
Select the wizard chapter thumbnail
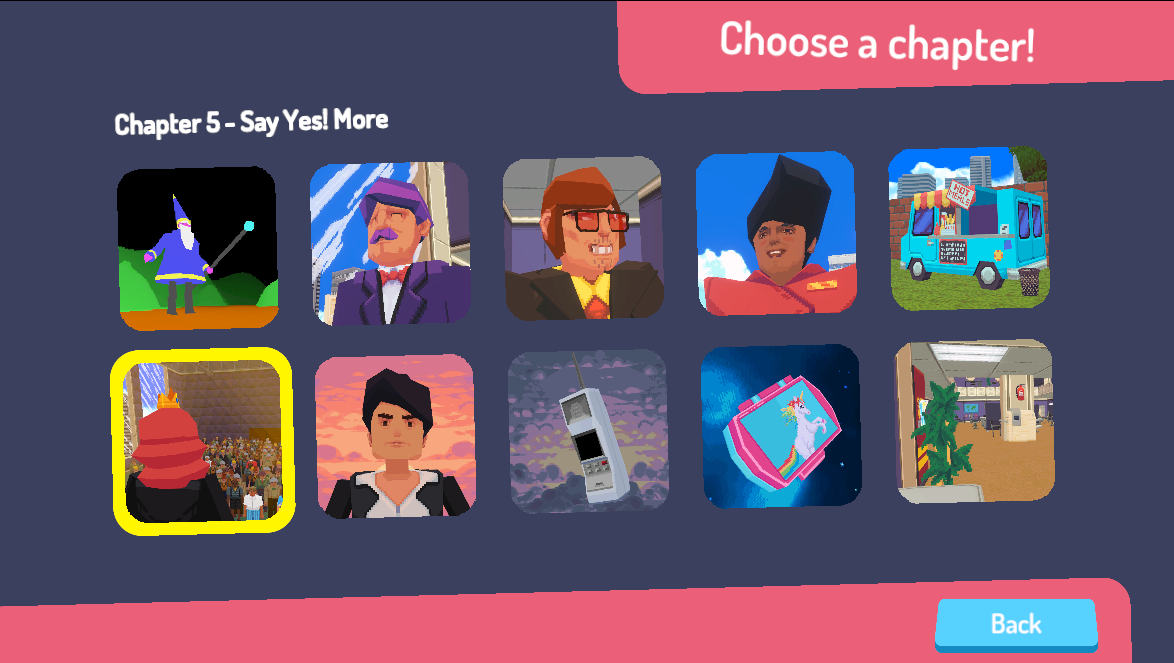click(x=197, y=247)
